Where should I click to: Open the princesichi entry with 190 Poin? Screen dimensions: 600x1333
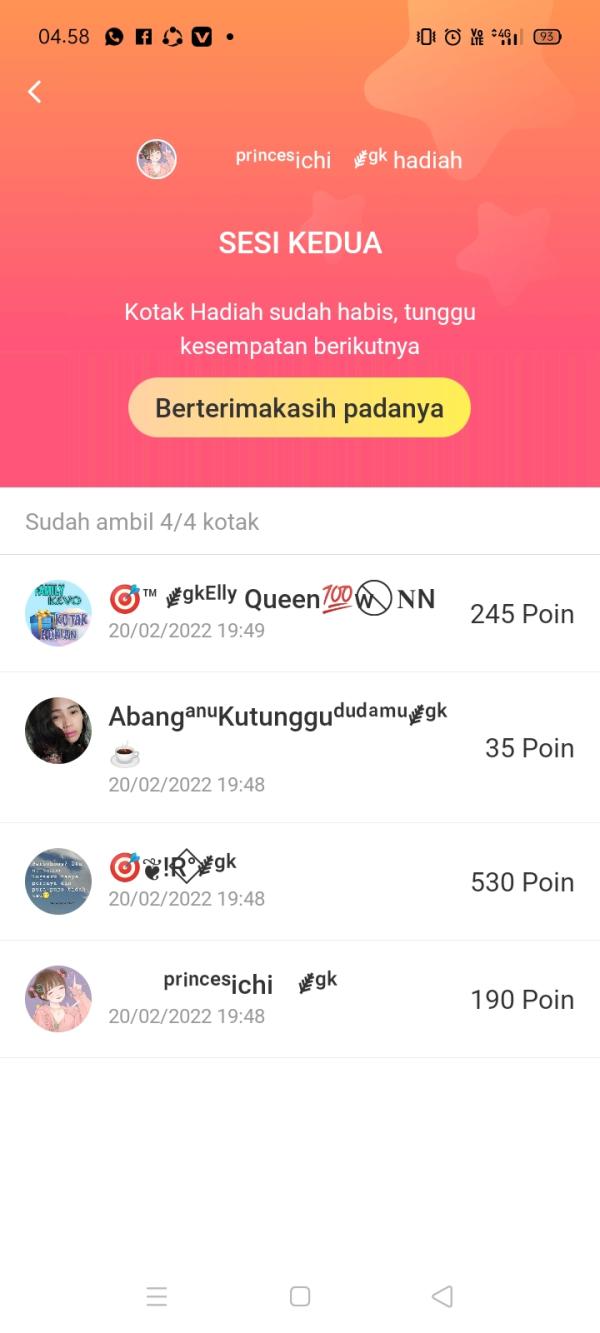coord(300,999)
